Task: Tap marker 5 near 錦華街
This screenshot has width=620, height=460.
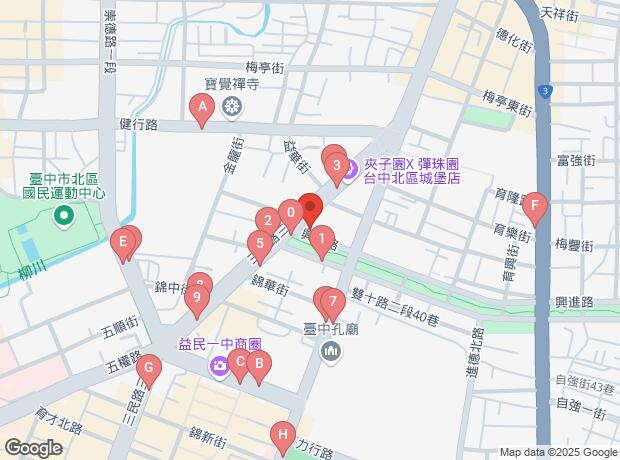Action: pyautogui.click(x=260, y=242)
